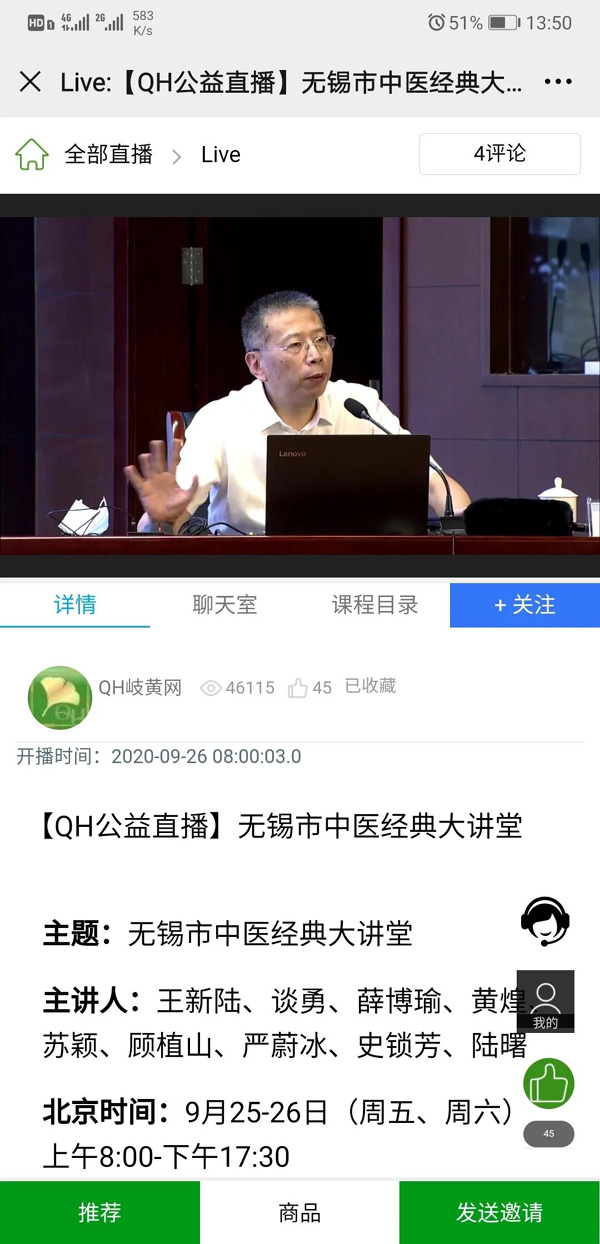Viewport: 600px width, 1244px height.
Task: Open the QH岐黄网 channel avatar
Action: [x=60, y=697]
